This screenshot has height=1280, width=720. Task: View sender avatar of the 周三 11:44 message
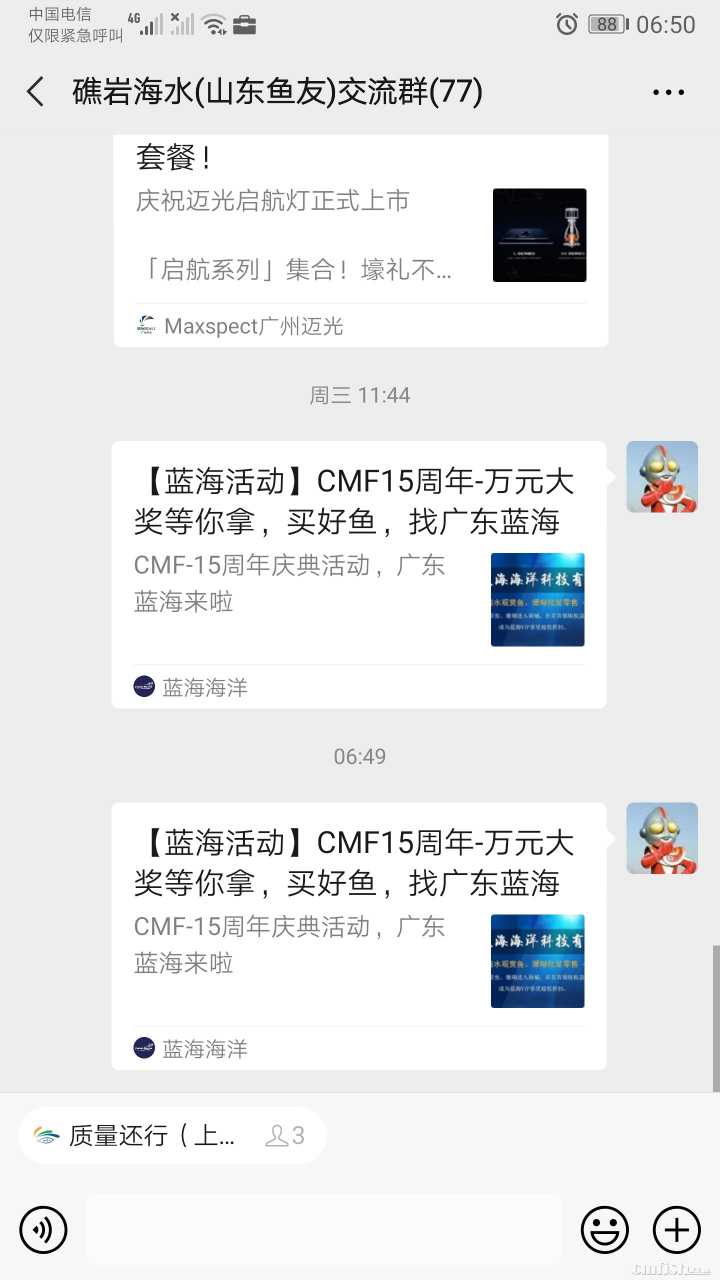[x=661, y=477]
